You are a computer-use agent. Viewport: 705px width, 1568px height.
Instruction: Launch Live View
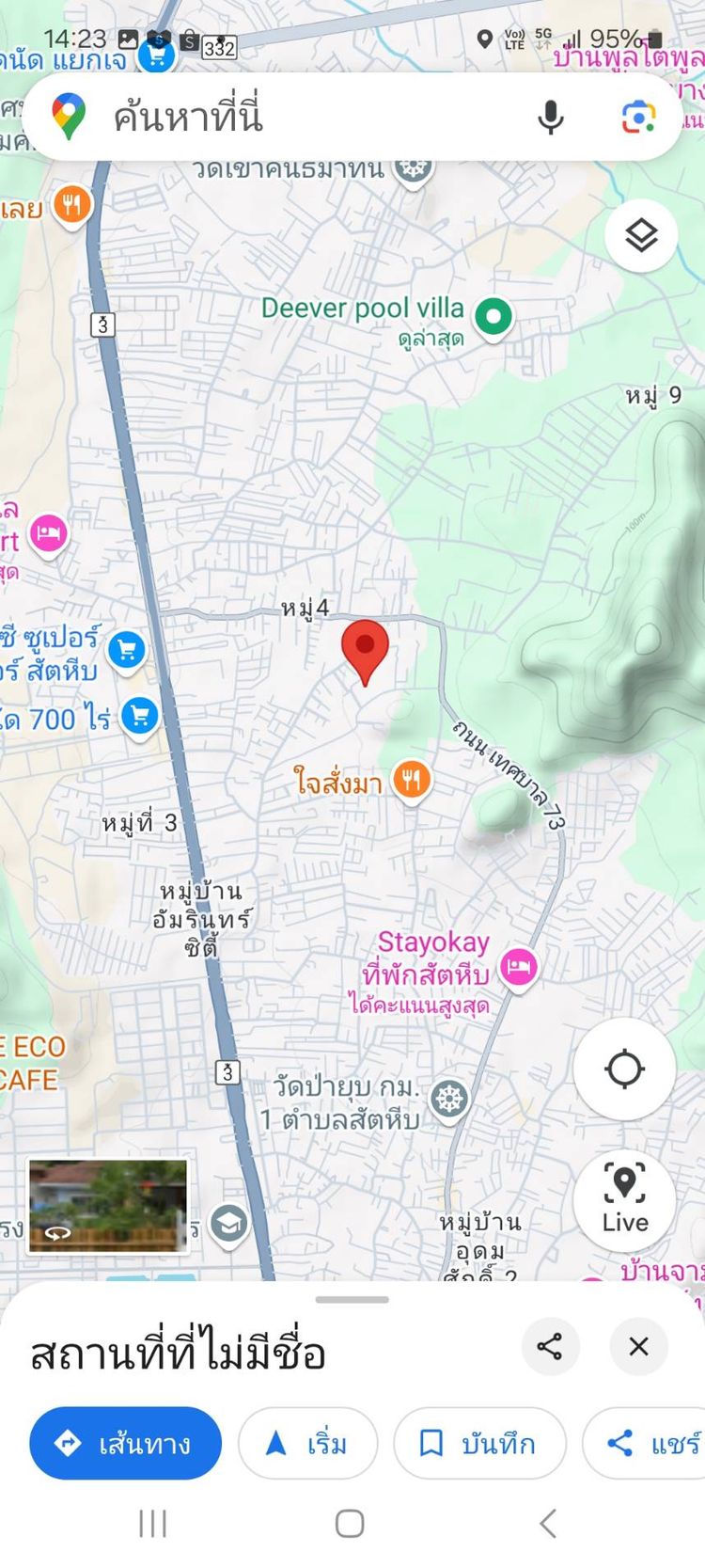coord(624,1198)
